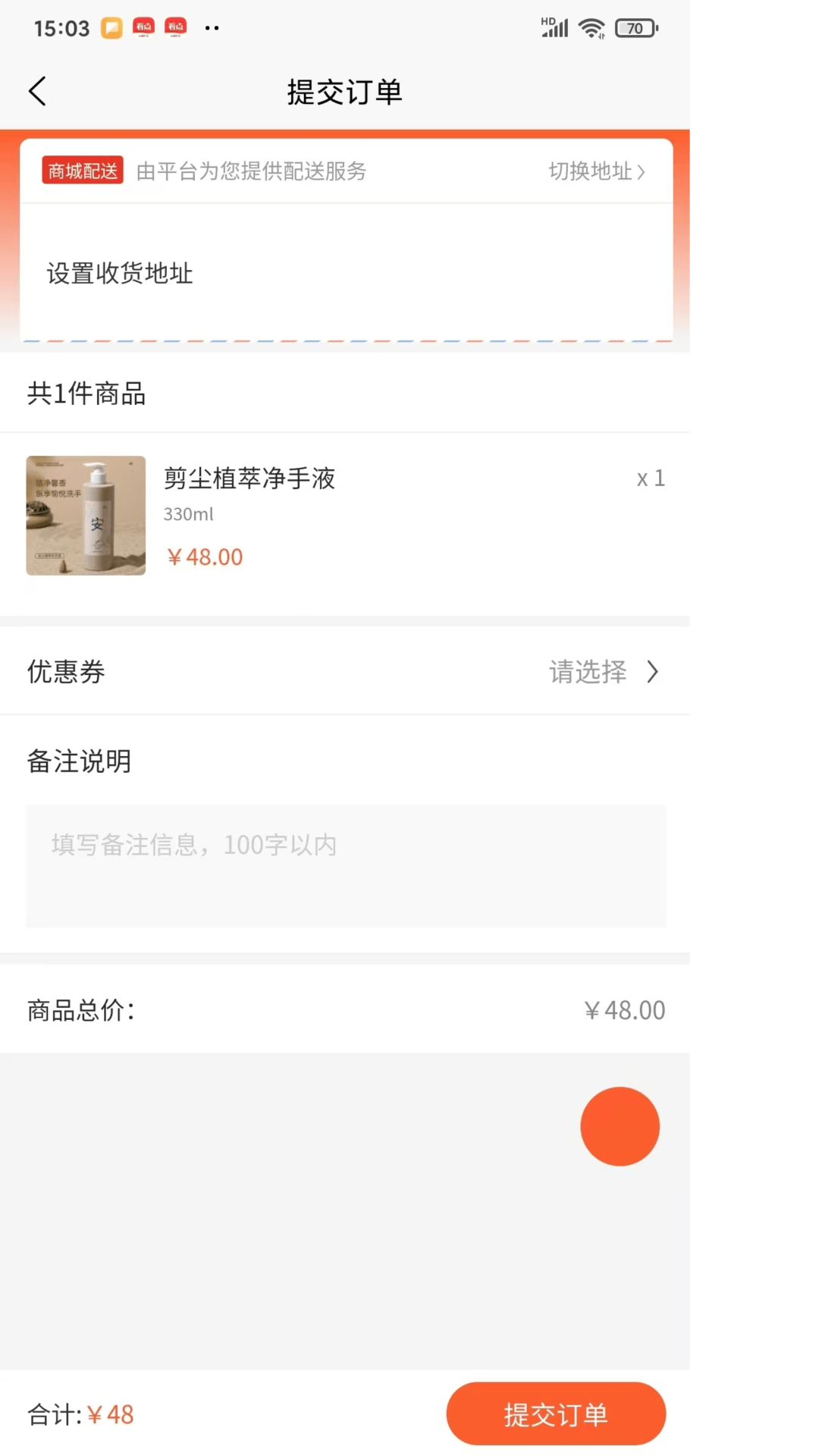Select the ¥48.00 price text
The image size is (819, 1456).
point(203,557)
